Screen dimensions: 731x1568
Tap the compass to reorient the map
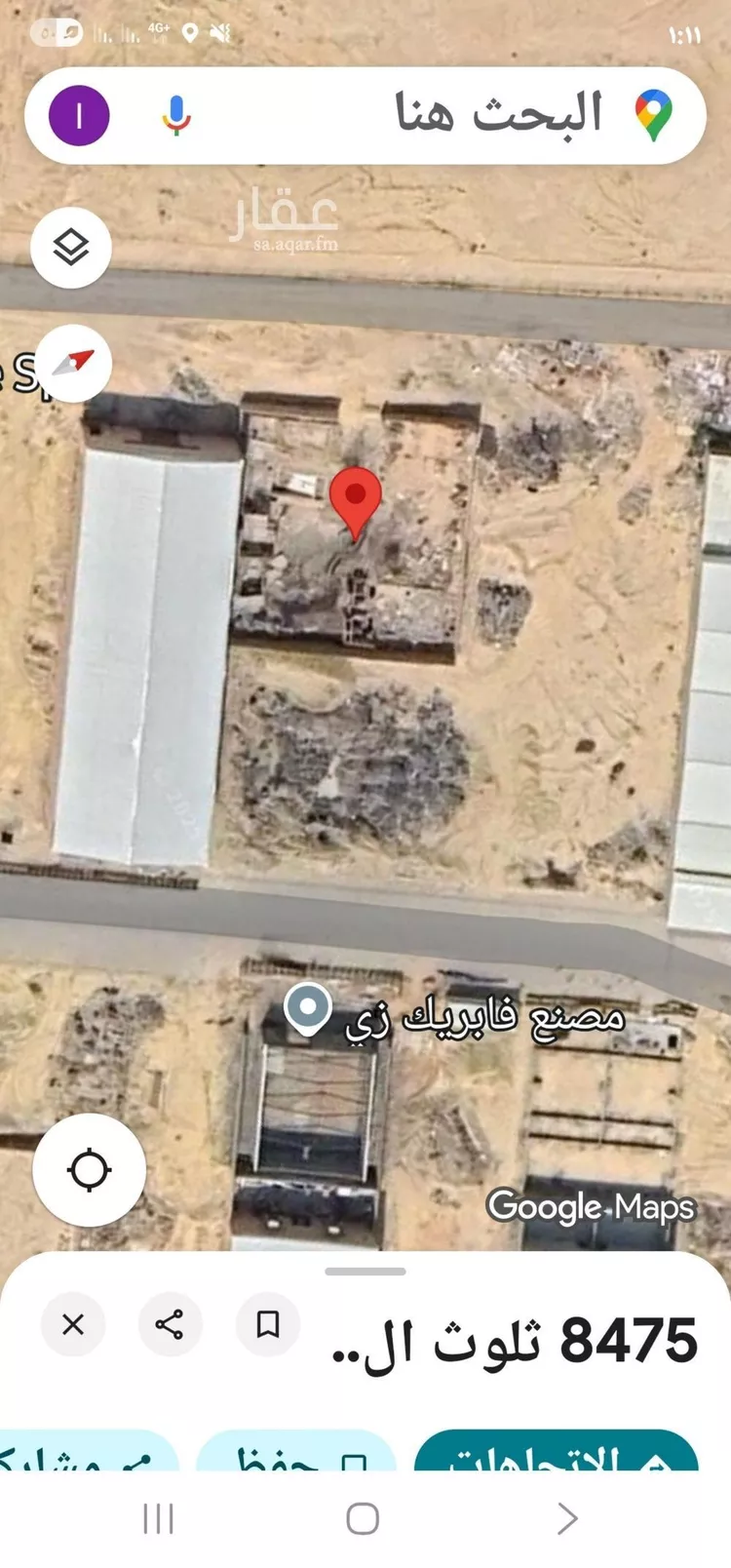[x=73, y=364]
